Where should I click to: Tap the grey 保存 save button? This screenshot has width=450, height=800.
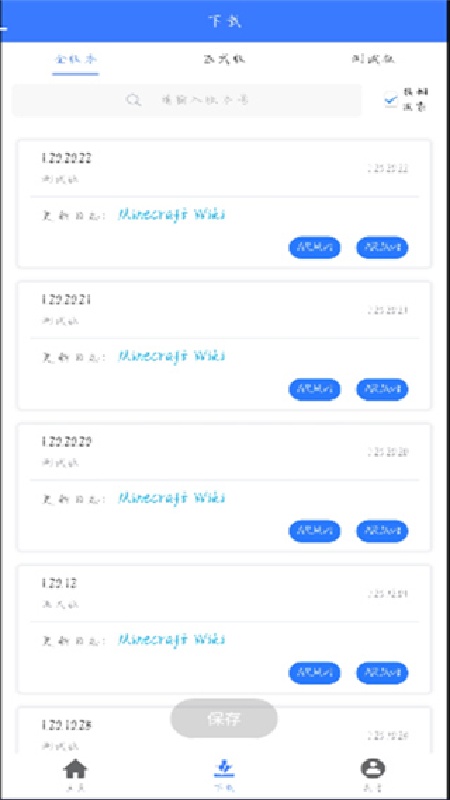[224, 718]
